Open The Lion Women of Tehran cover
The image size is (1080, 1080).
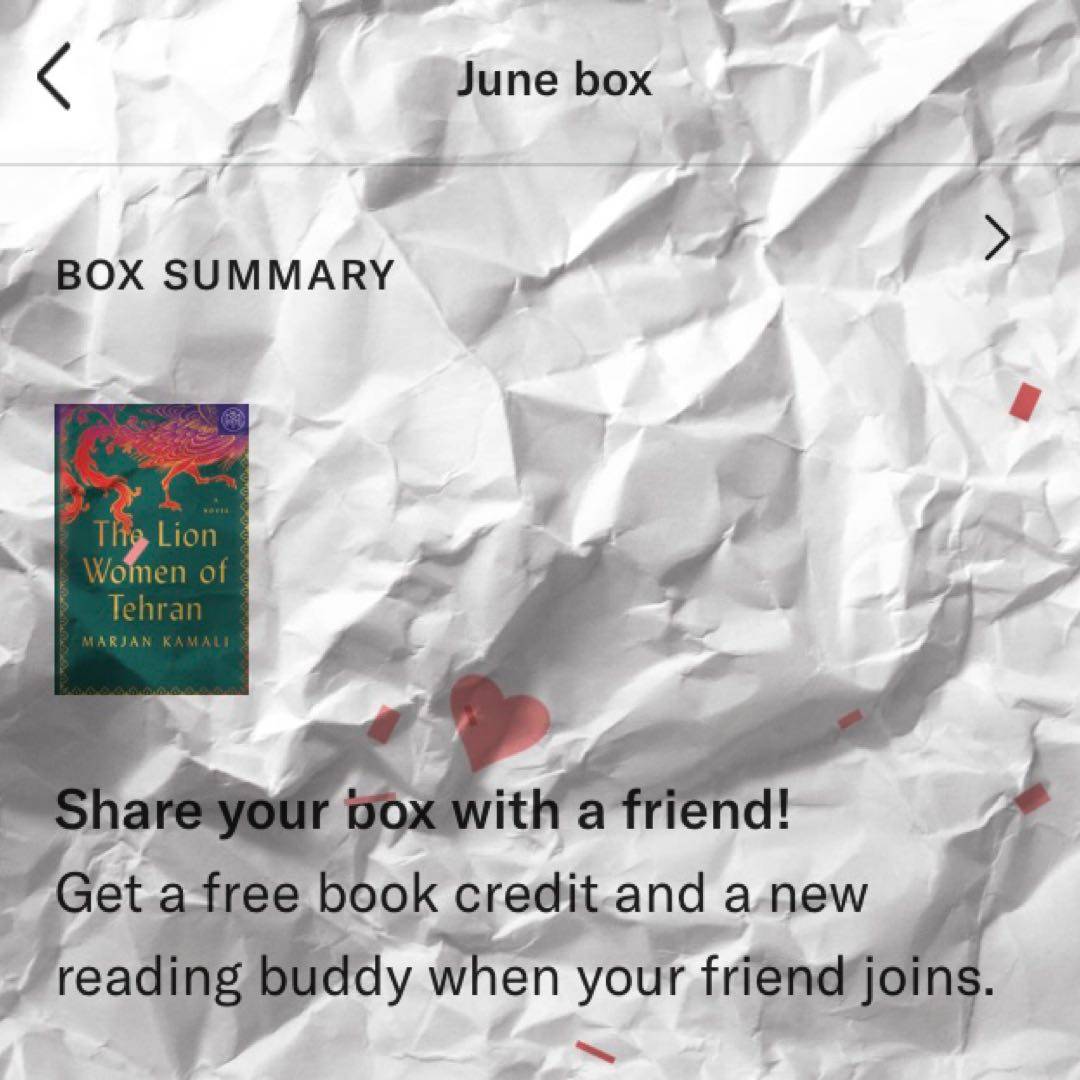click(151, 549)
